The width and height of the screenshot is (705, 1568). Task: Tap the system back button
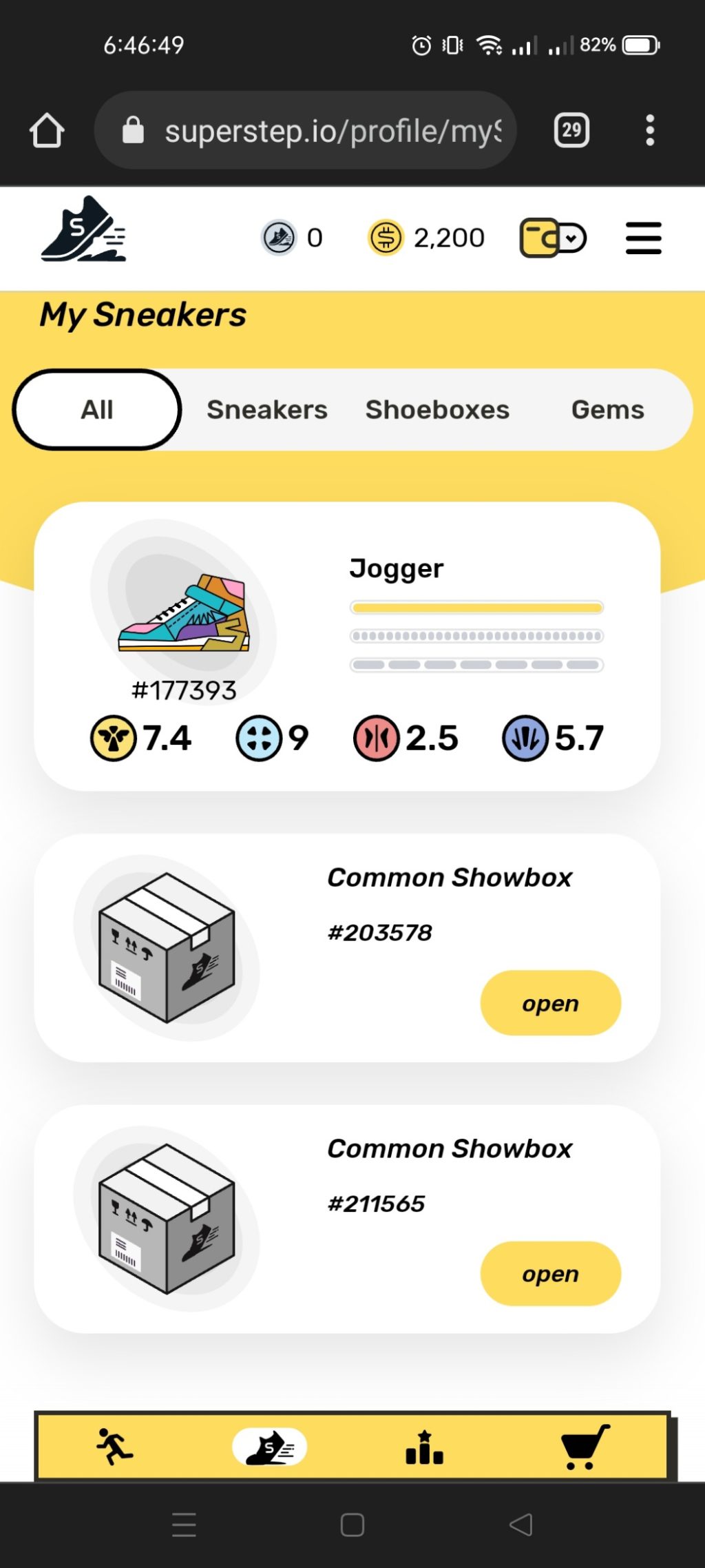[521, 1525]
